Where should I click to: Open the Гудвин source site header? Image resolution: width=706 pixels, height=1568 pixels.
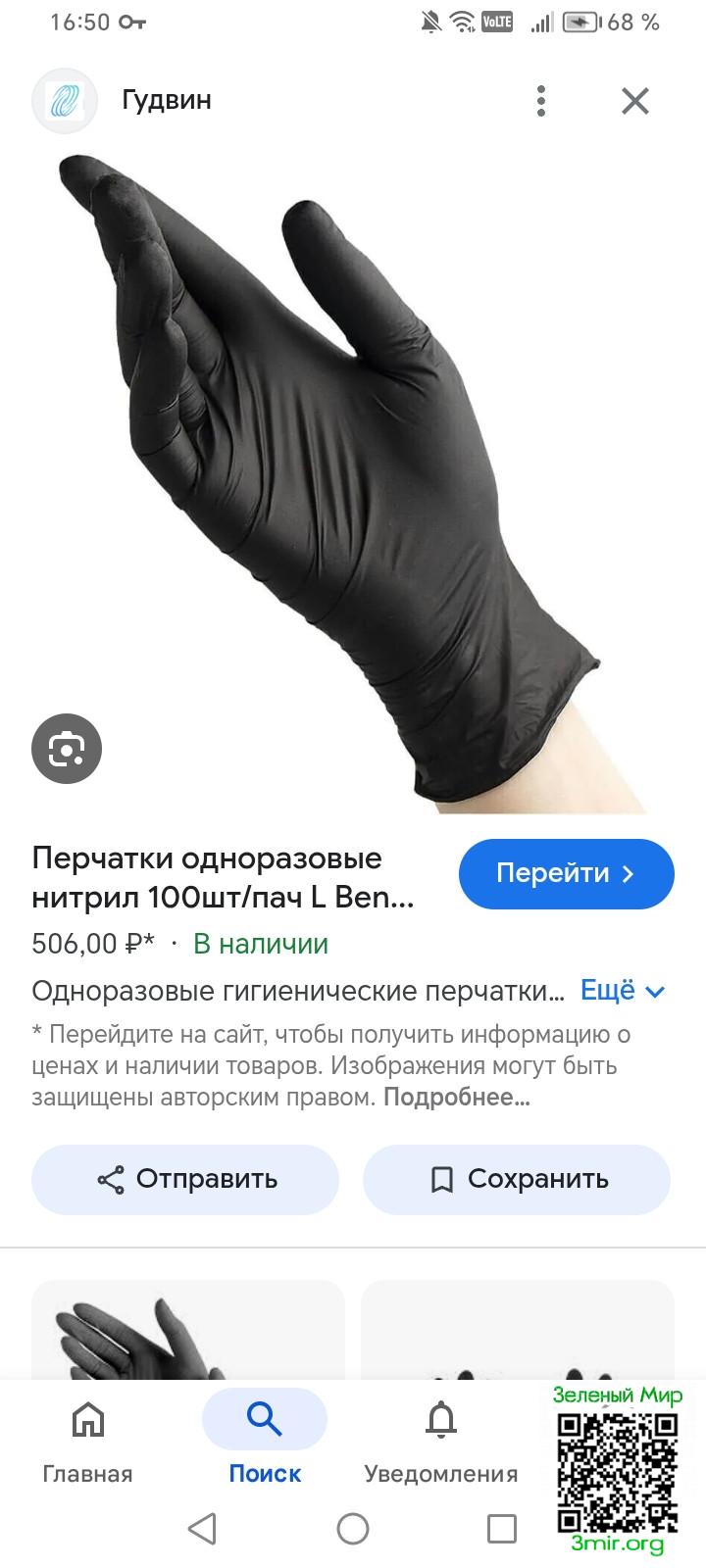point(167,100)
